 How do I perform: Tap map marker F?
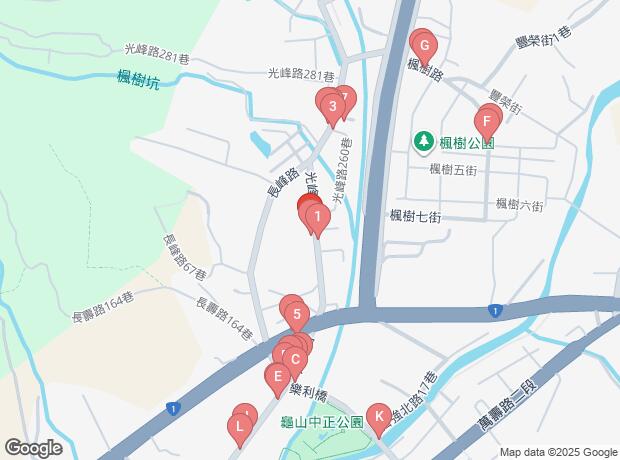(486, 123)
